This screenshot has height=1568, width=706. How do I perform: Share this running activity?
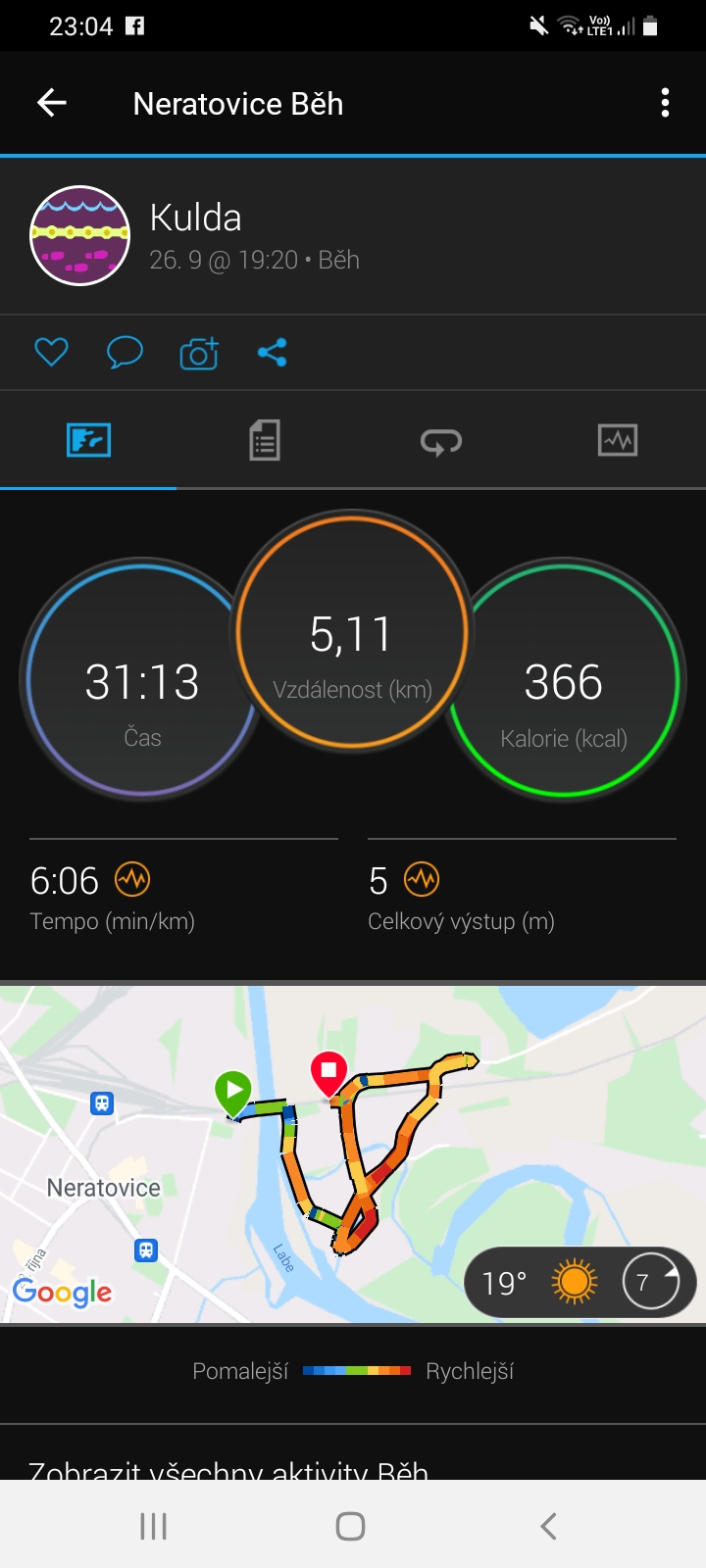tap(272, 352)
